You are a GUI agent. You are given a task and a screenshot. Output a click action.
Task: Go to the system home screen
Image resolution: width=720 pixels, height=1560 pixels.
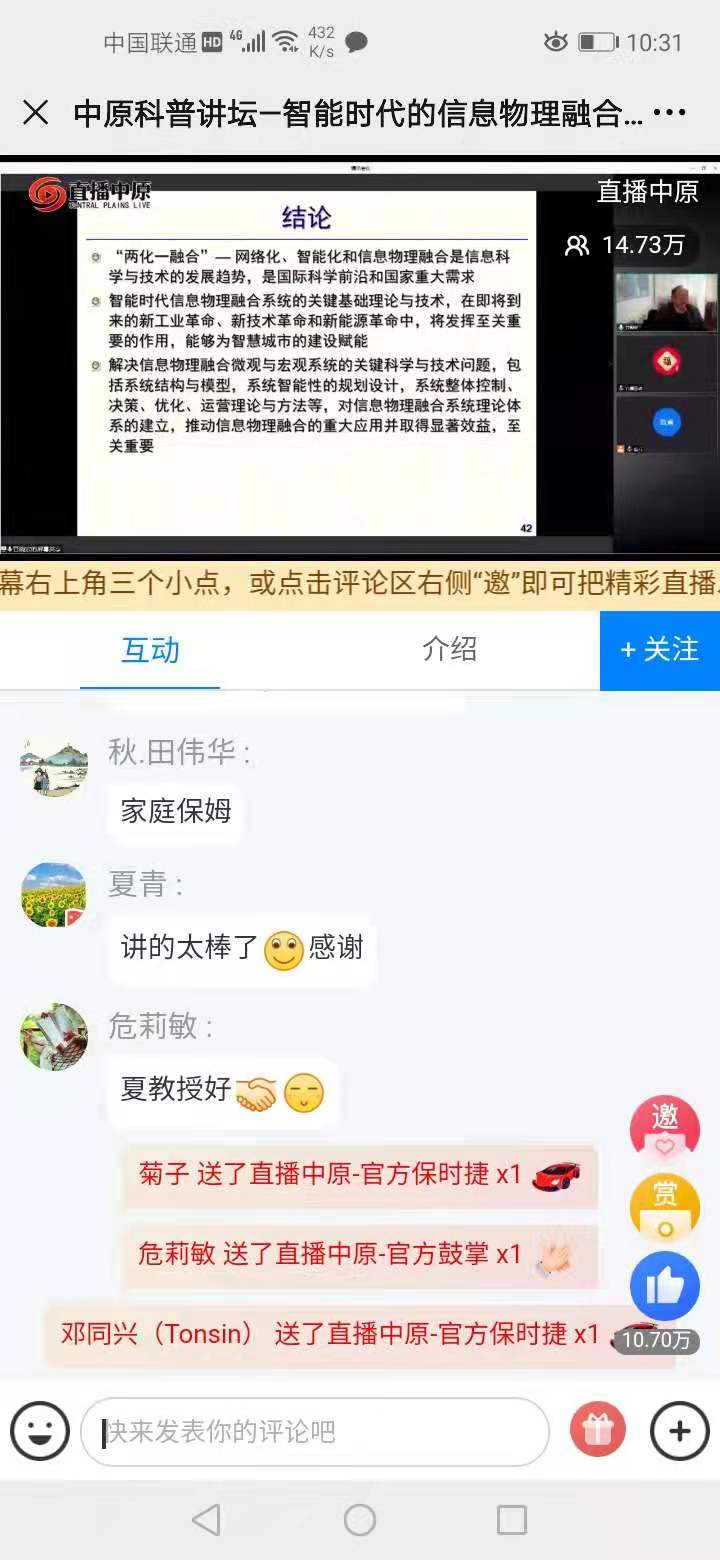(x=360, y=1520)
